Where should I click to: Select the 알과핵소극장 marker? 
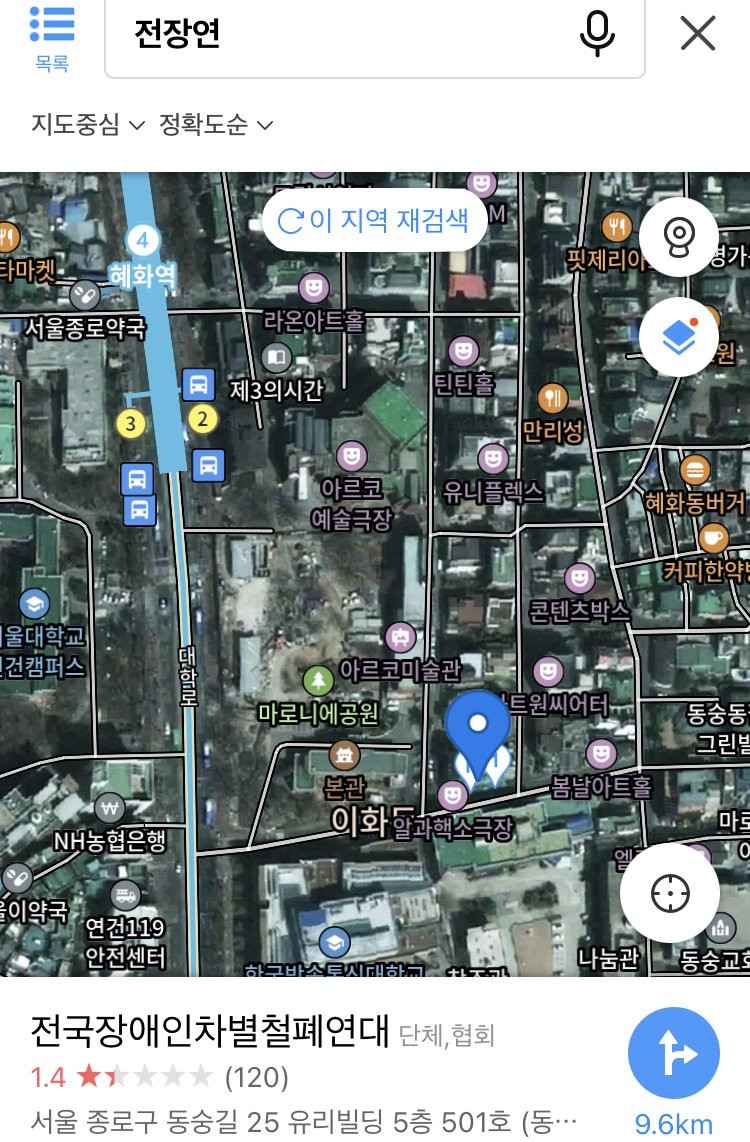pos(453,796)
